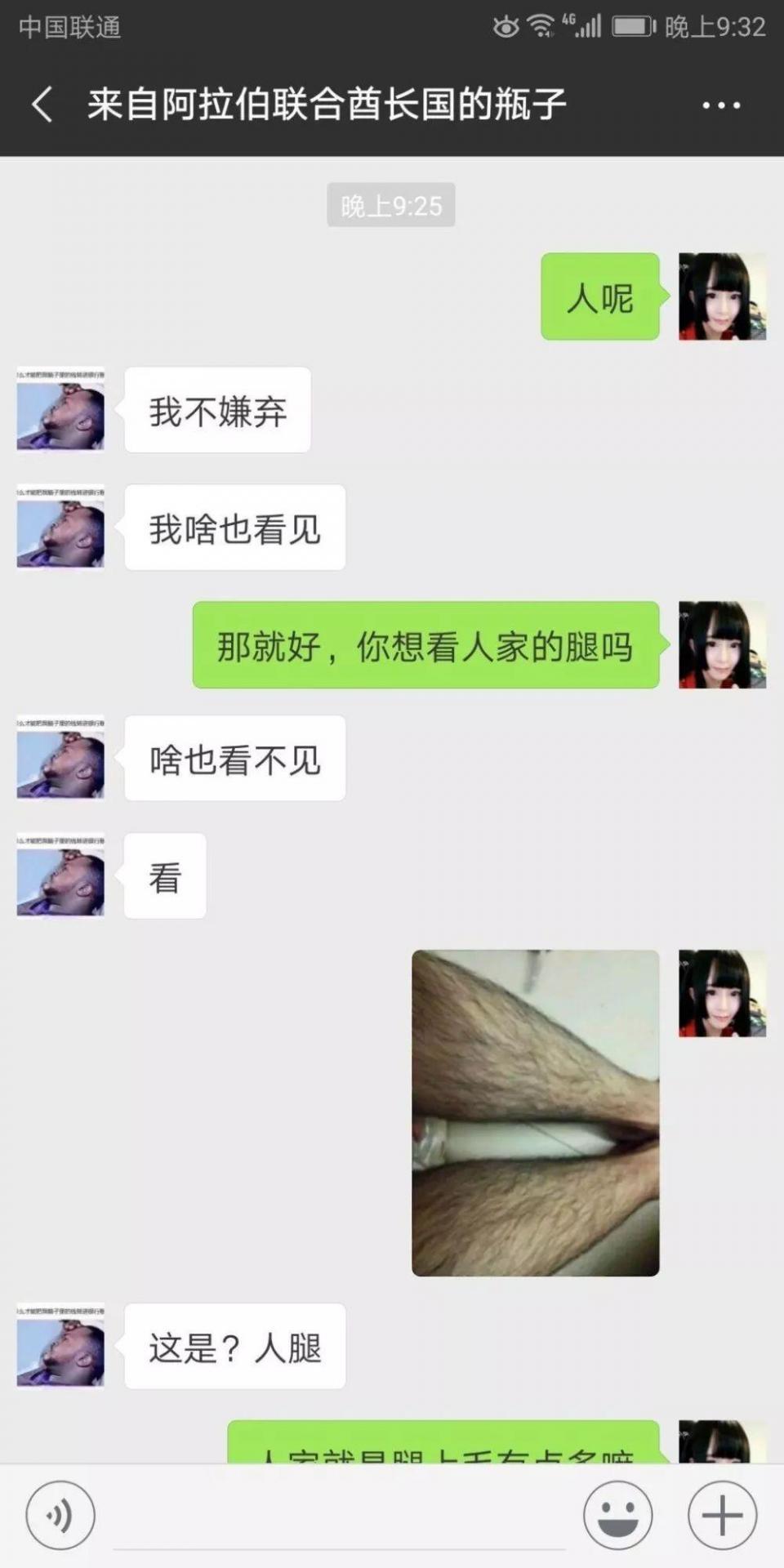This screenshot has height=1568, width=784.
Task: Tap the short message bubble '看'
Action: [x=165, y=876]
